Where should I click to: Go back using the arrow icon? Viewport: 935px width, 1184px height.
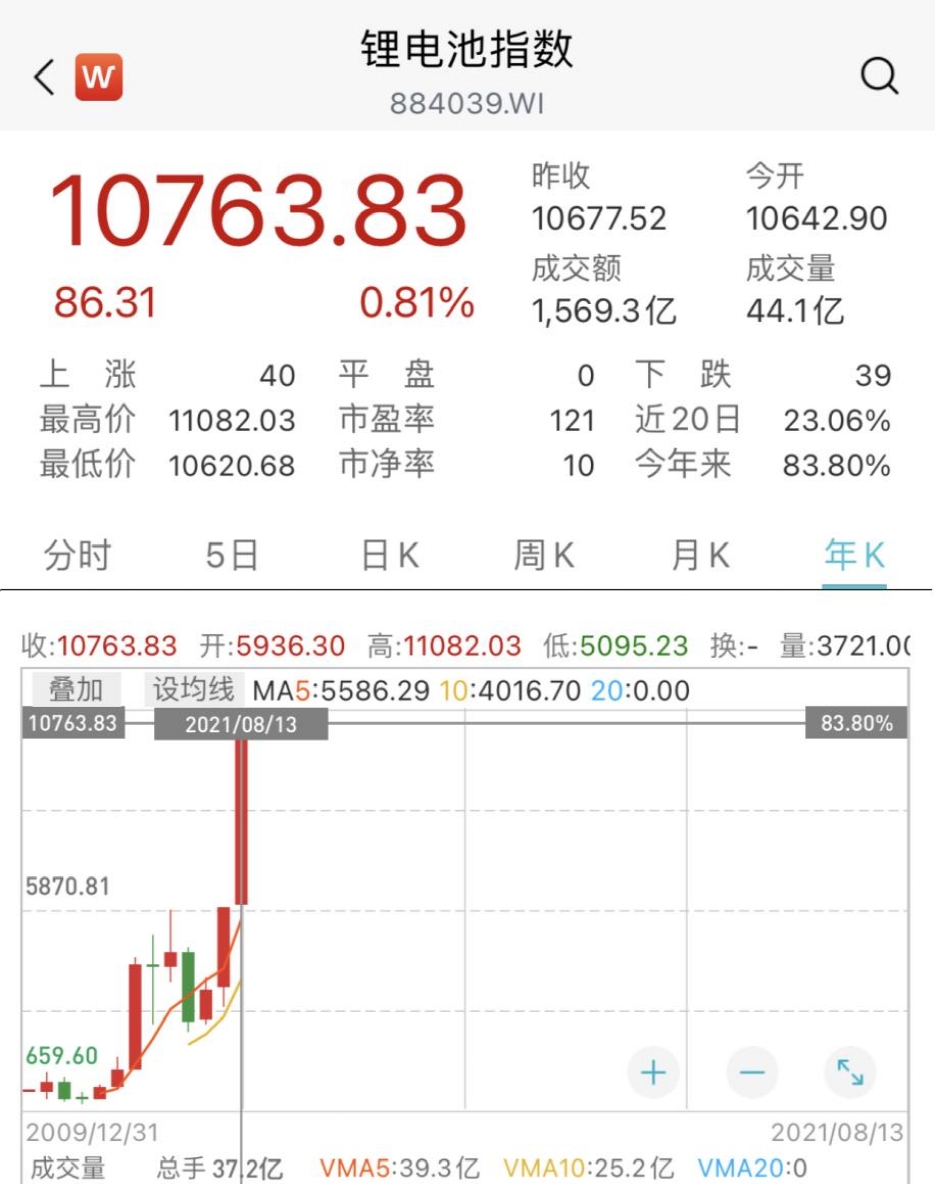[44, 77]
